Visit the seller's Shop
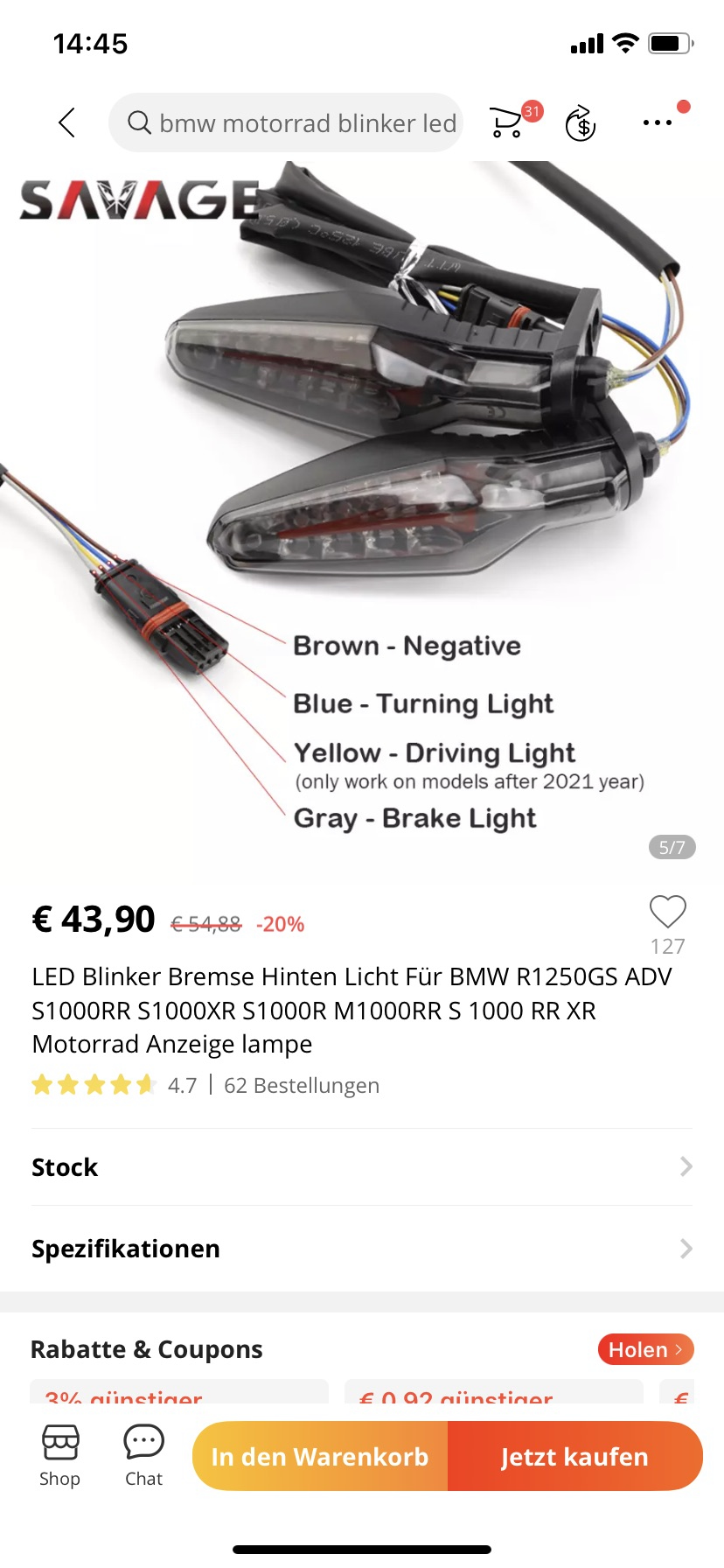The height and width of the screenshot is (1568, 724). point(59,1456)
